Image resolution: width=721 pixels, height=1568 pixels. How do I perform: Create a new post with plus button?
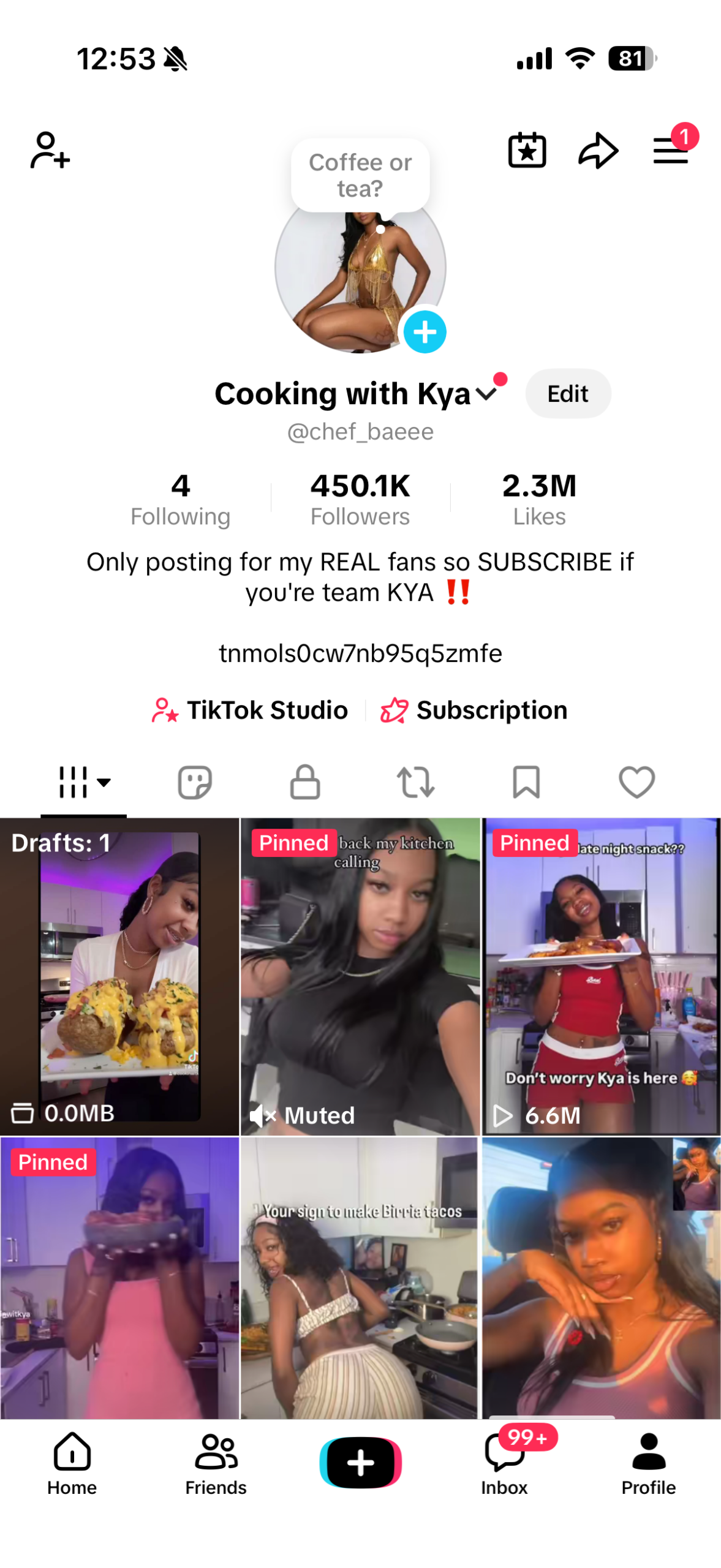360,1462
